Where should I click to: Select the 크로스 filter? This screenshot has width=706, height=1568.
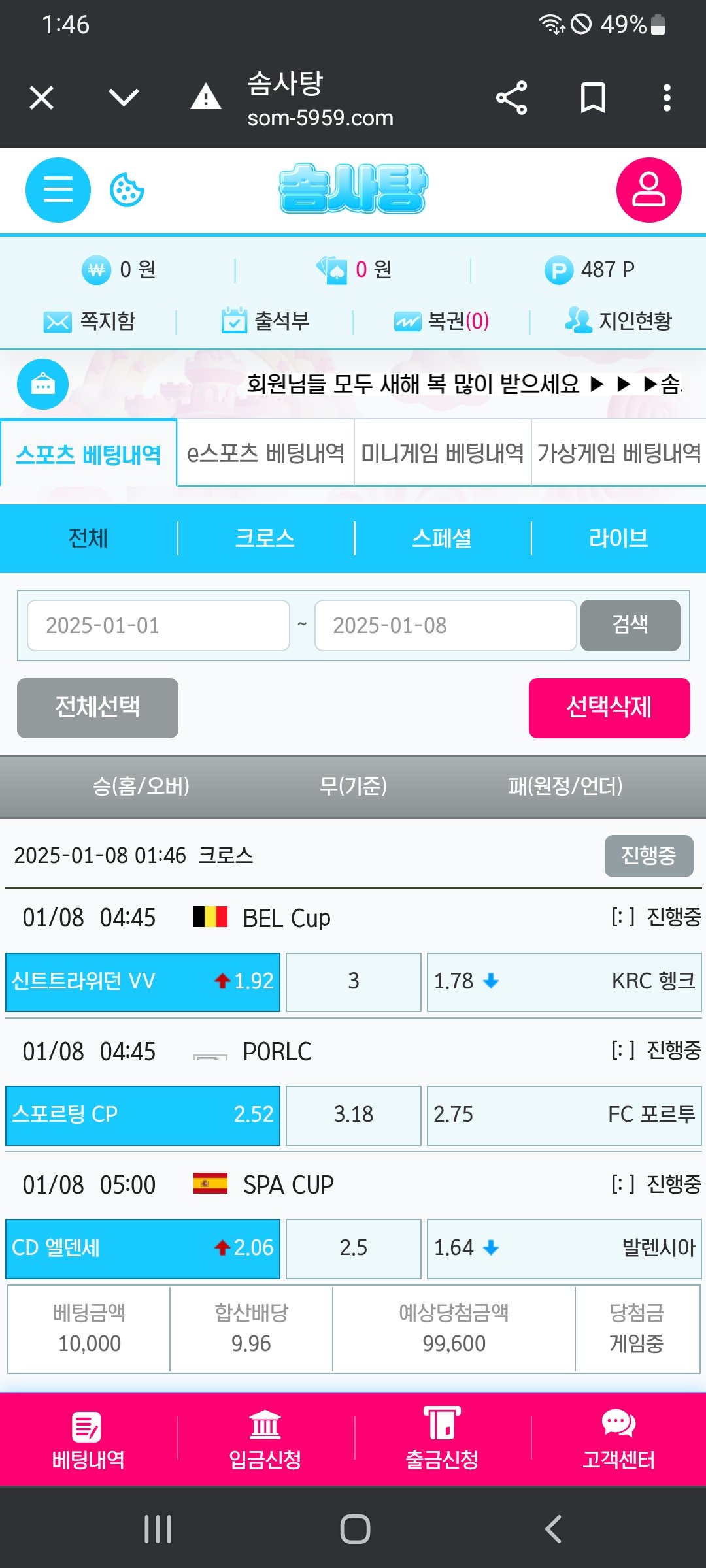(265, 538)
